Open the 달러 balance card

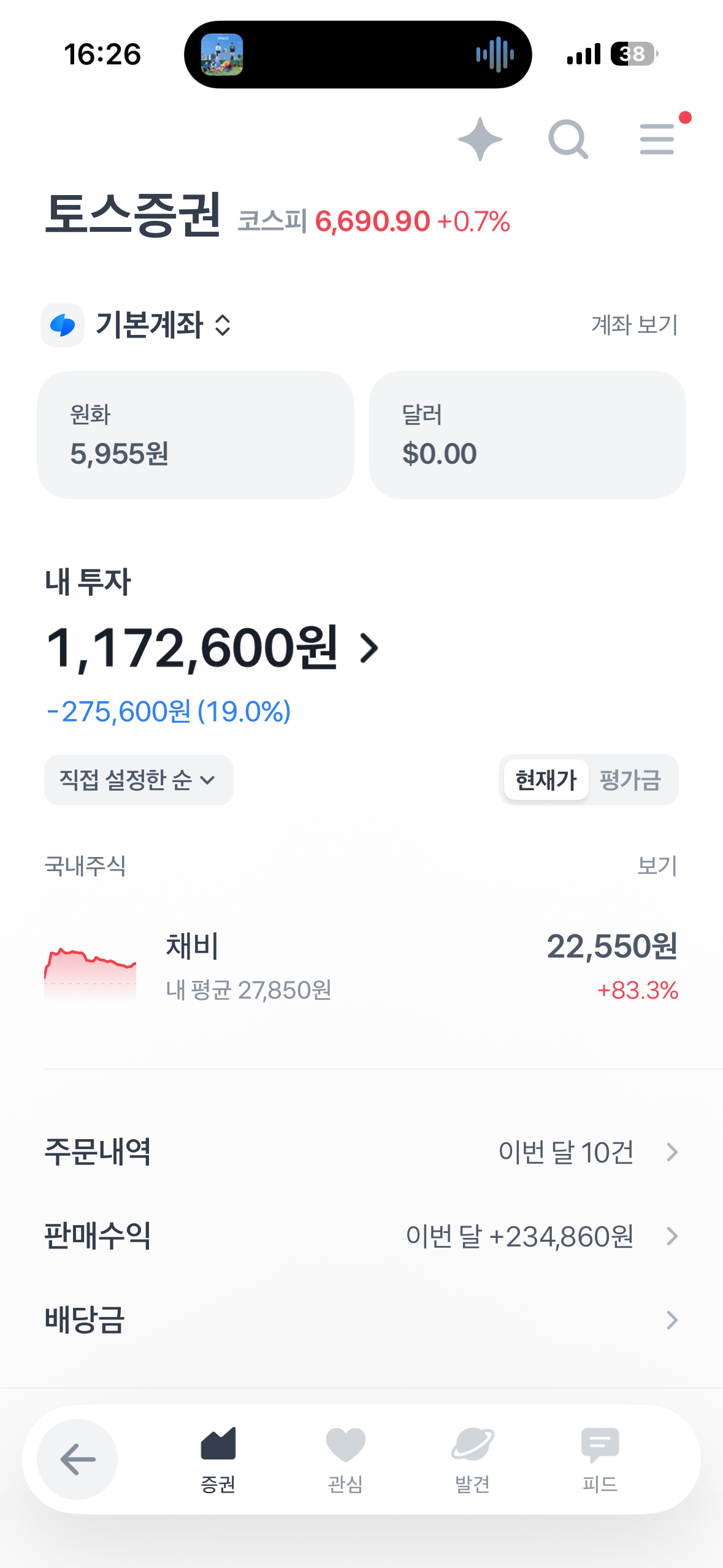[x=527, y=434]
